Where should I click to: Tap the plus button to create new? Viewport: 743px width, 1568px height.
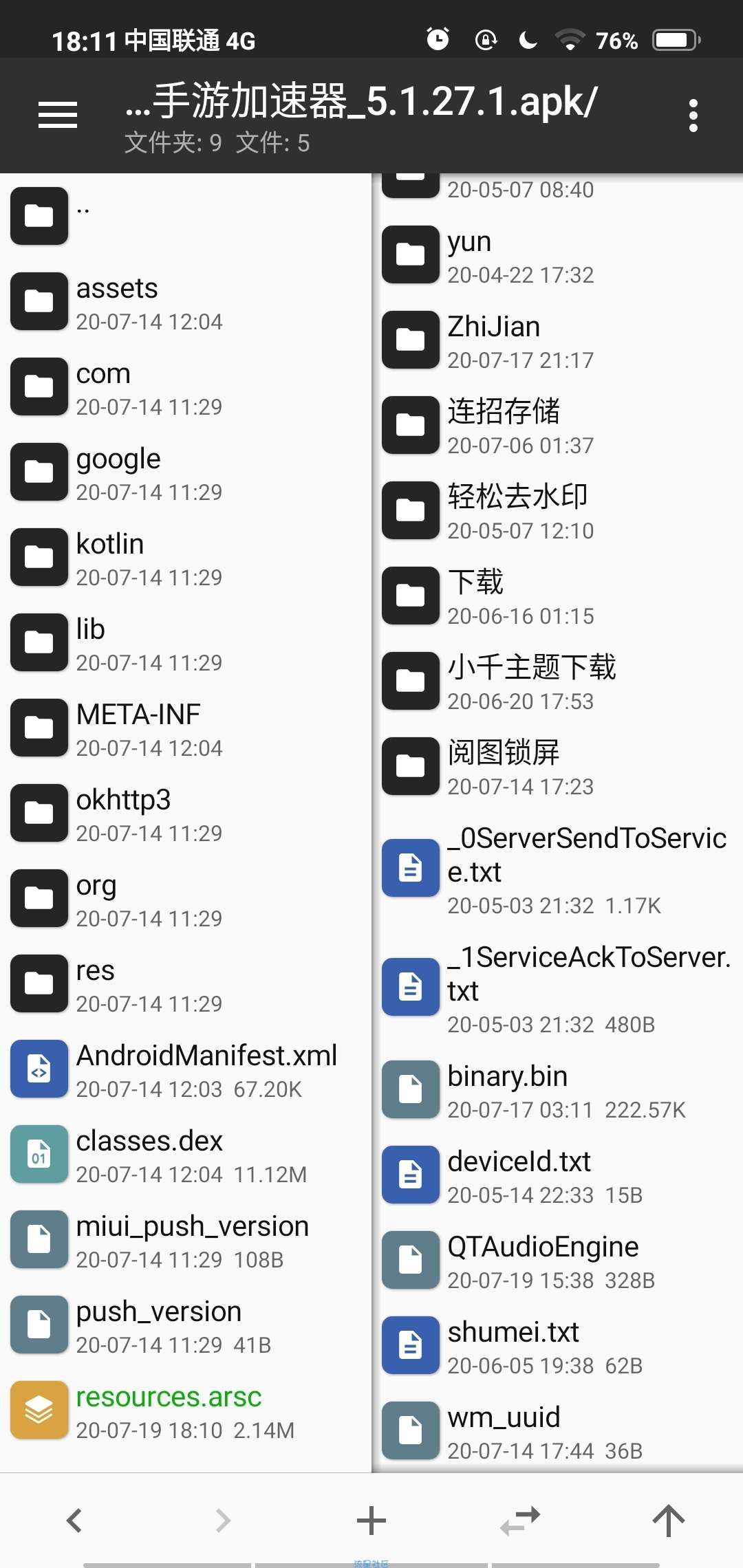pos(371,1521)
